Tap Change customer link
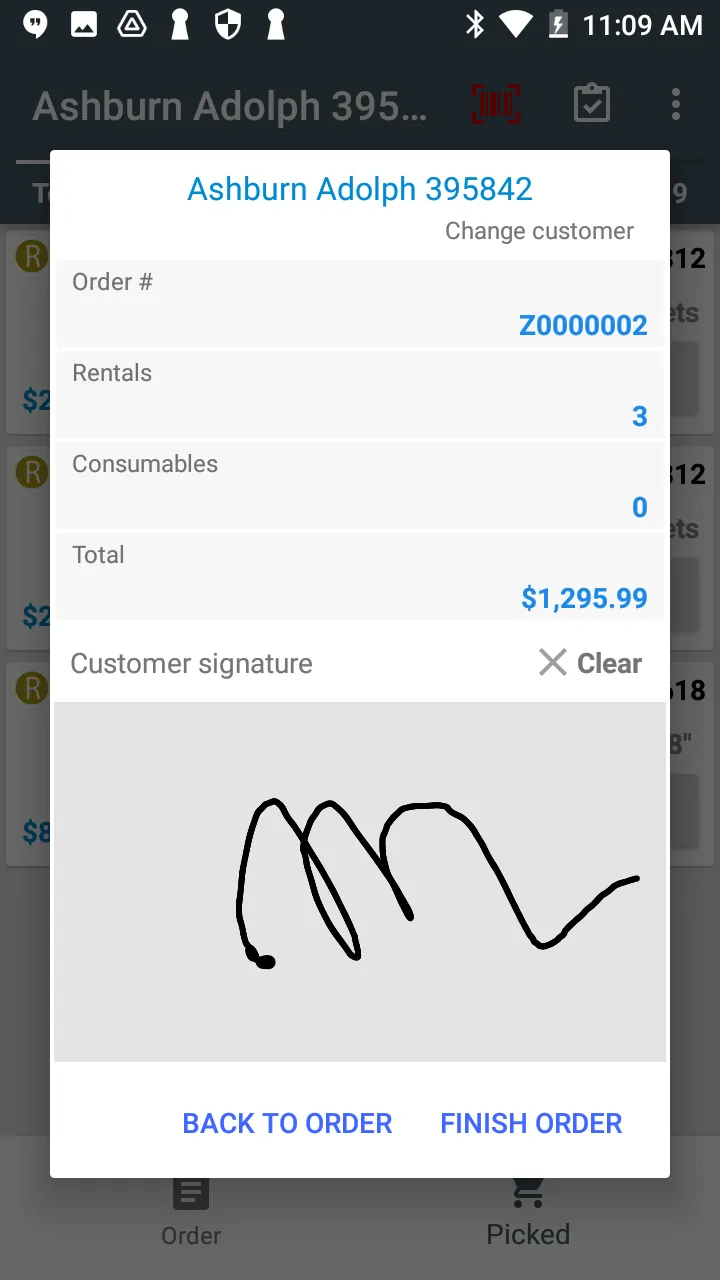Viewport: 720px width, 1280px height. (x=539, y=231)
